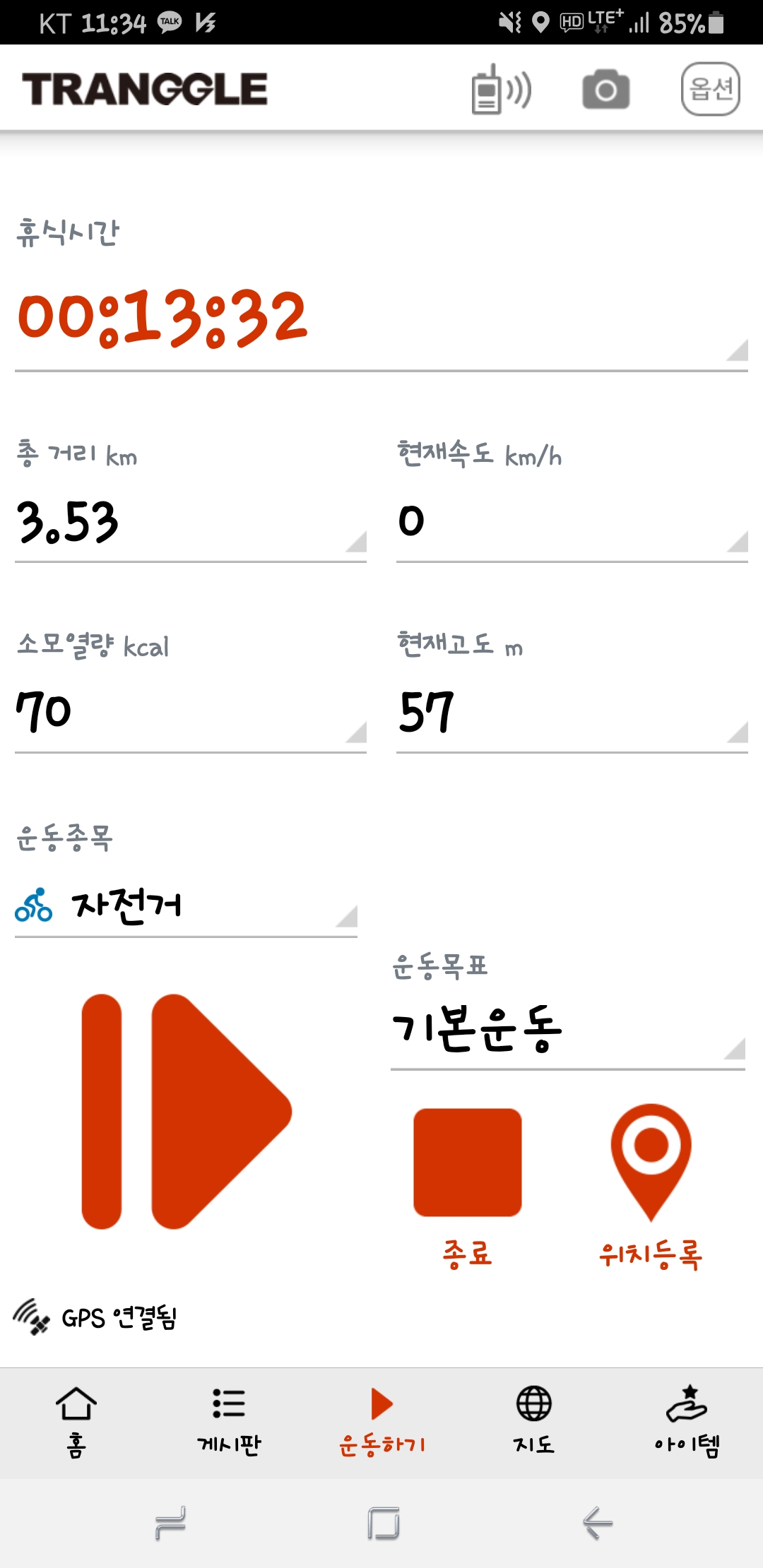
Task: Change the 총 거리 km display field
Action: pos(191,523)
